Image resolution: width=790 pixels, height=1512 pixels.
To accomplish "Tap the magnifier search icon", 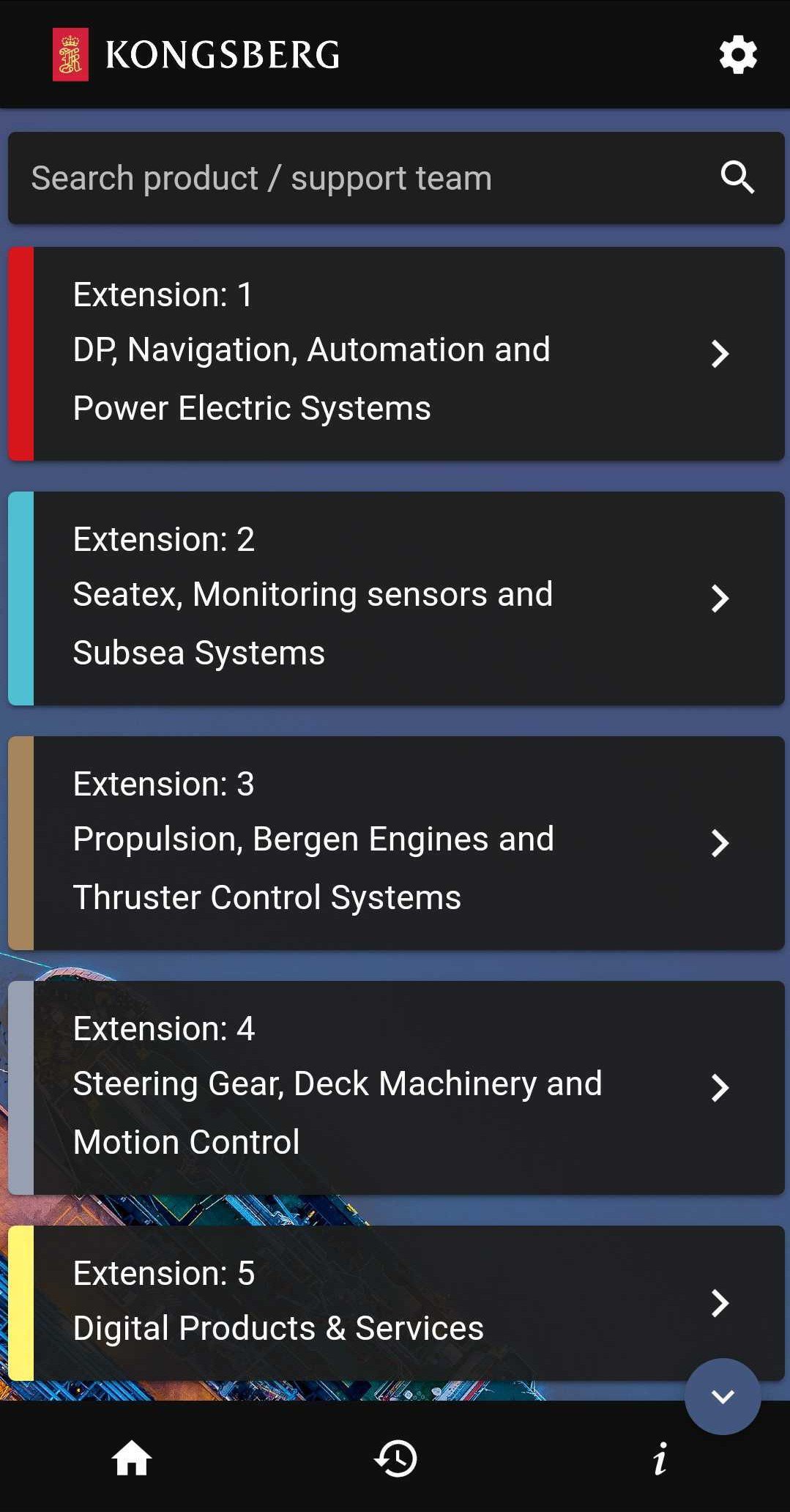I will click(x=737, y=178).
